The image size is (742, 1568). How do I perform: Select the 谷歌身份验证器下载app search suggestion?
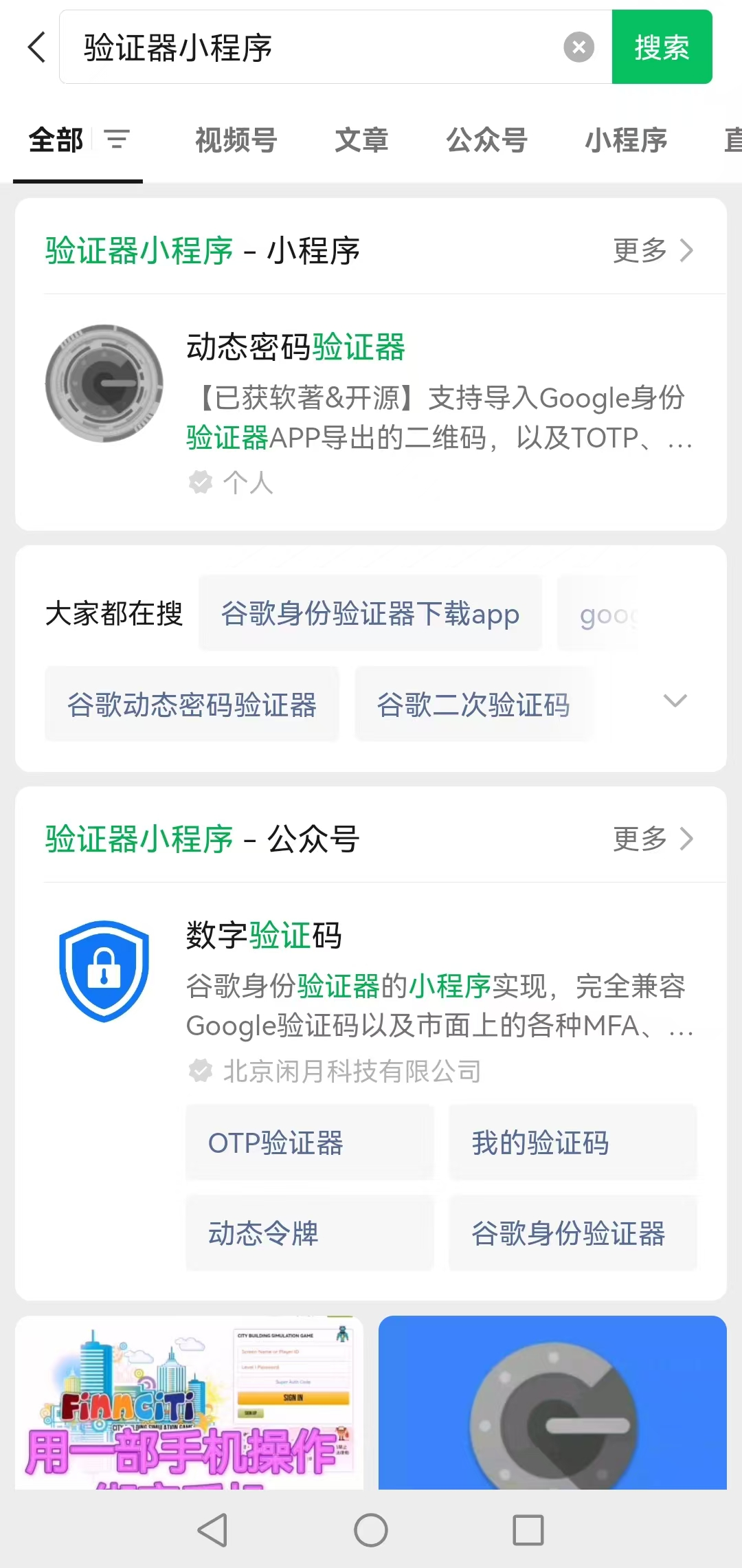370,614
